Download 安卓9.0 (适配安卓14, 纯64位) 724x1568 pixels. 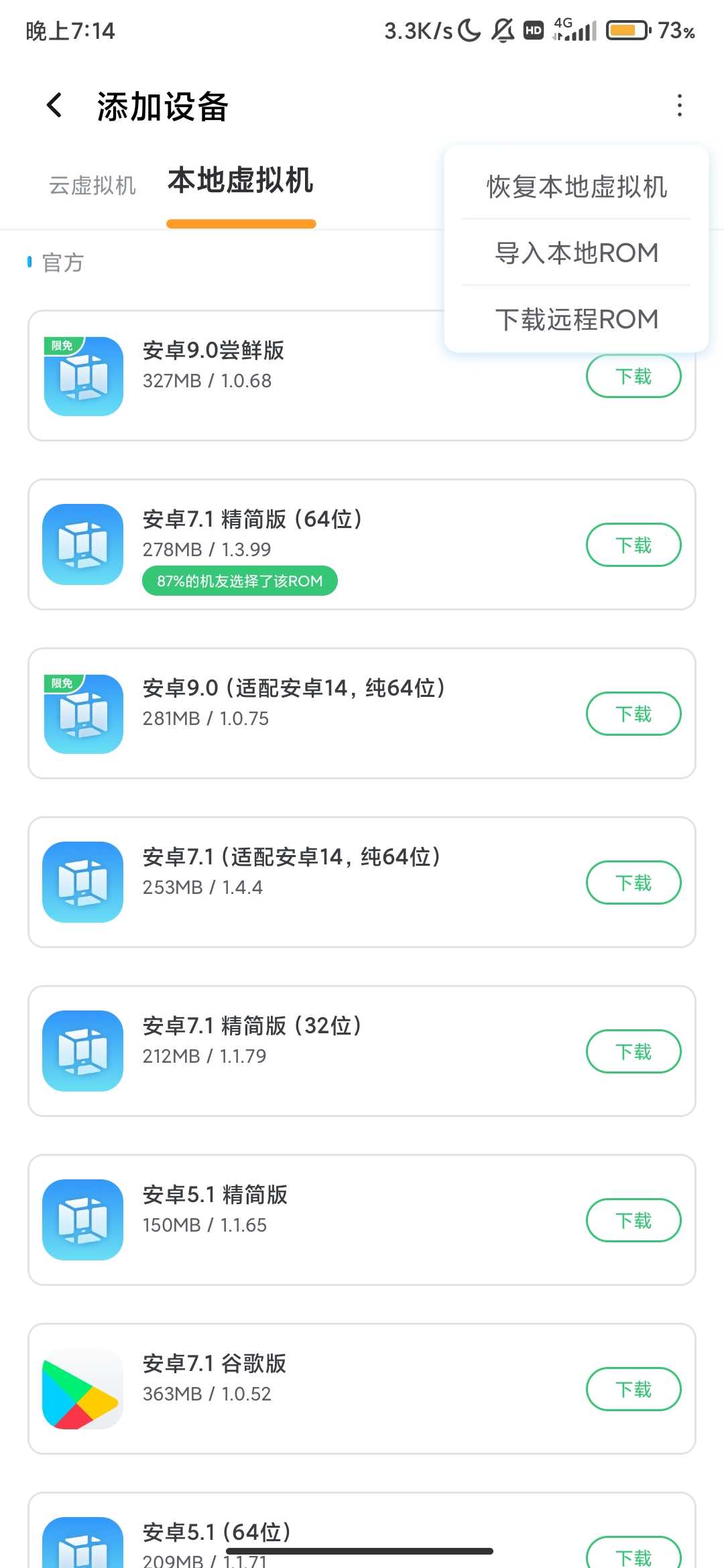click(633, 714)
